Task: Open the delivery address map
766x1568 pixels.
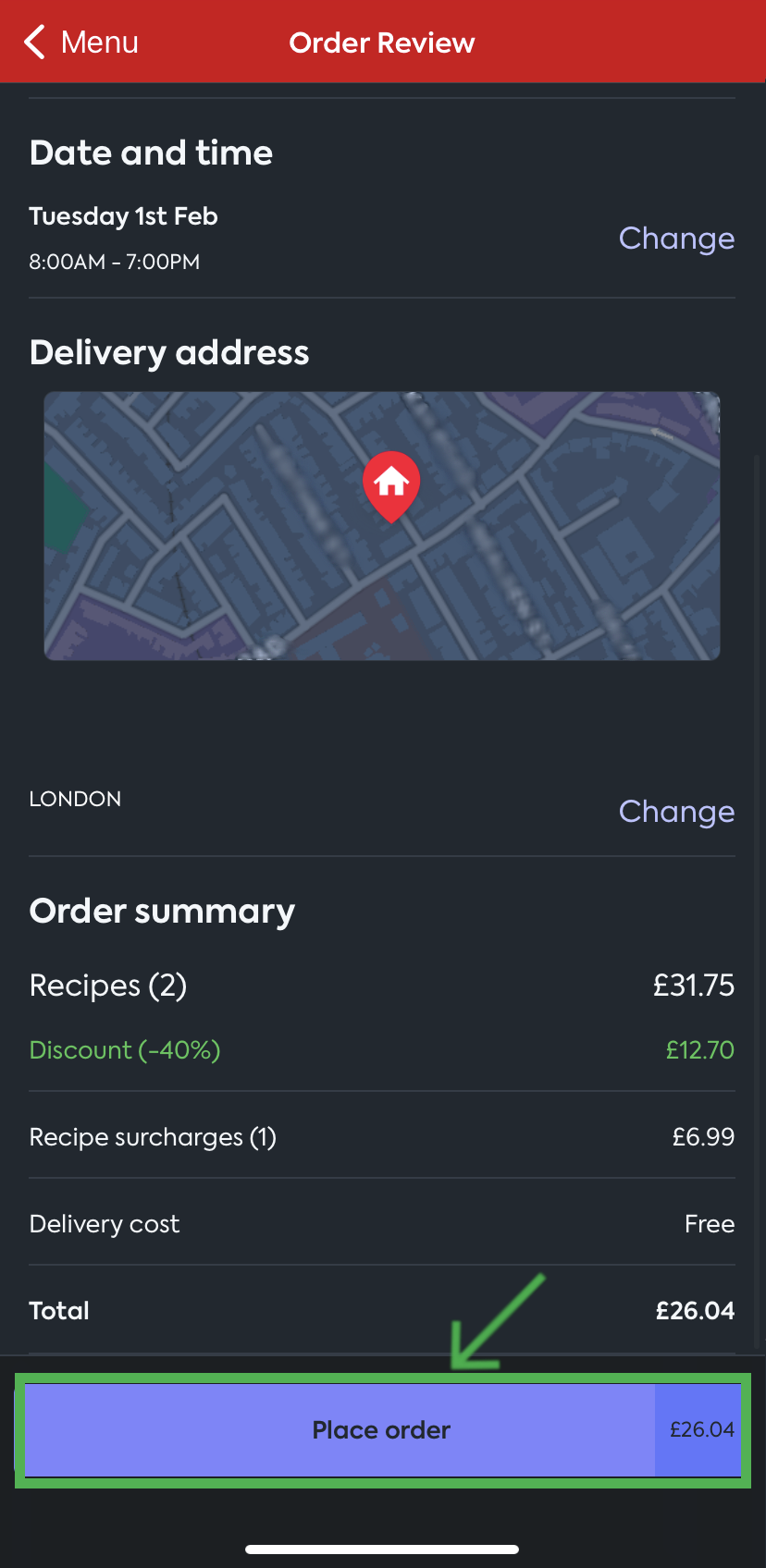Action: tap(382, 526)
